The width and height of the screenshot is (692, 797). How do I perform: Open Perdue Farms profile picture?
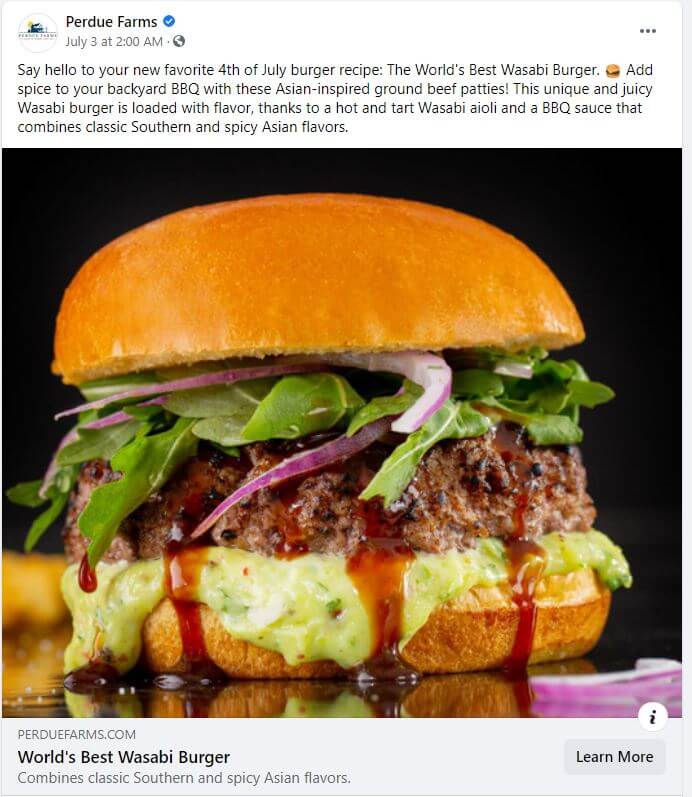click(x=38, y=32)
